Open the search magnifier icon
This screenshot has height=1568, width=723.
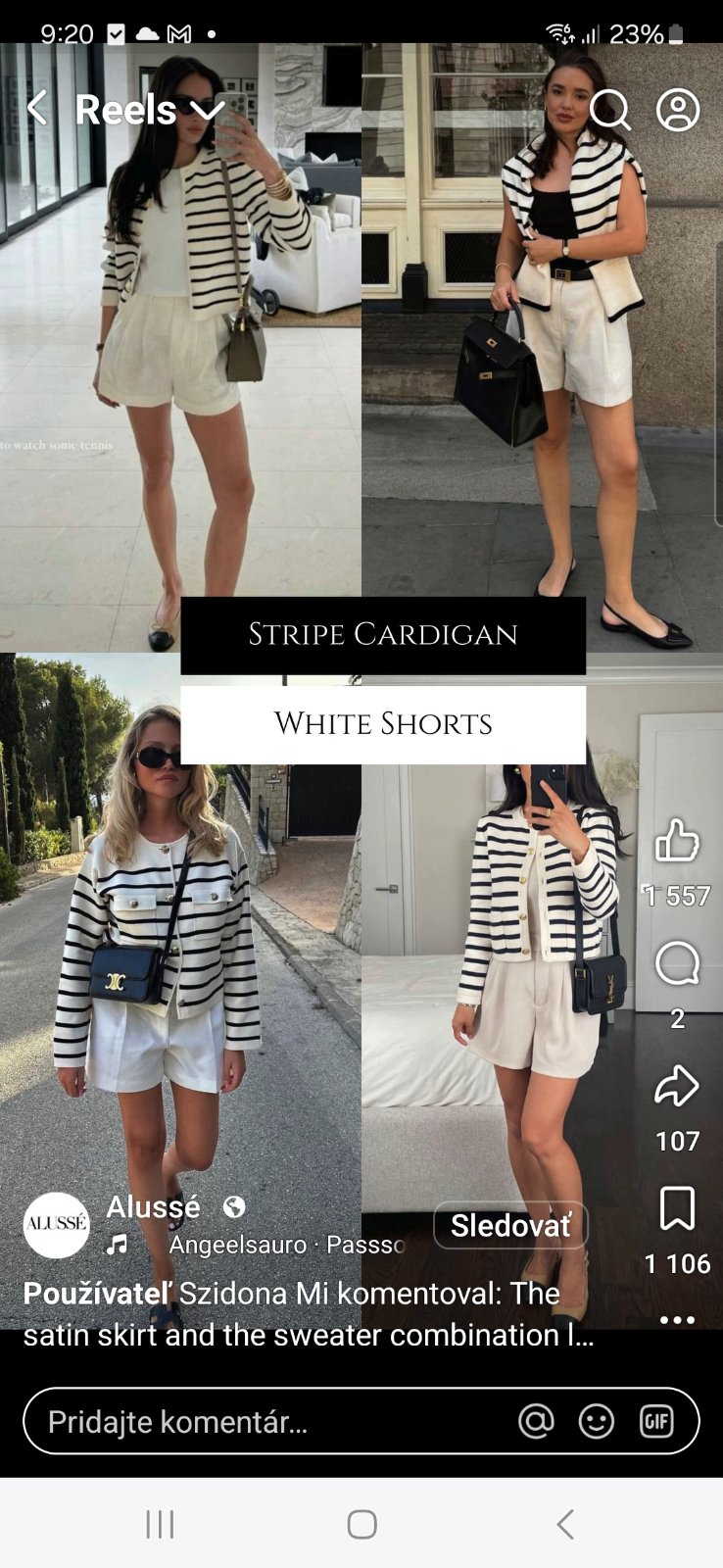click(609, 110)
